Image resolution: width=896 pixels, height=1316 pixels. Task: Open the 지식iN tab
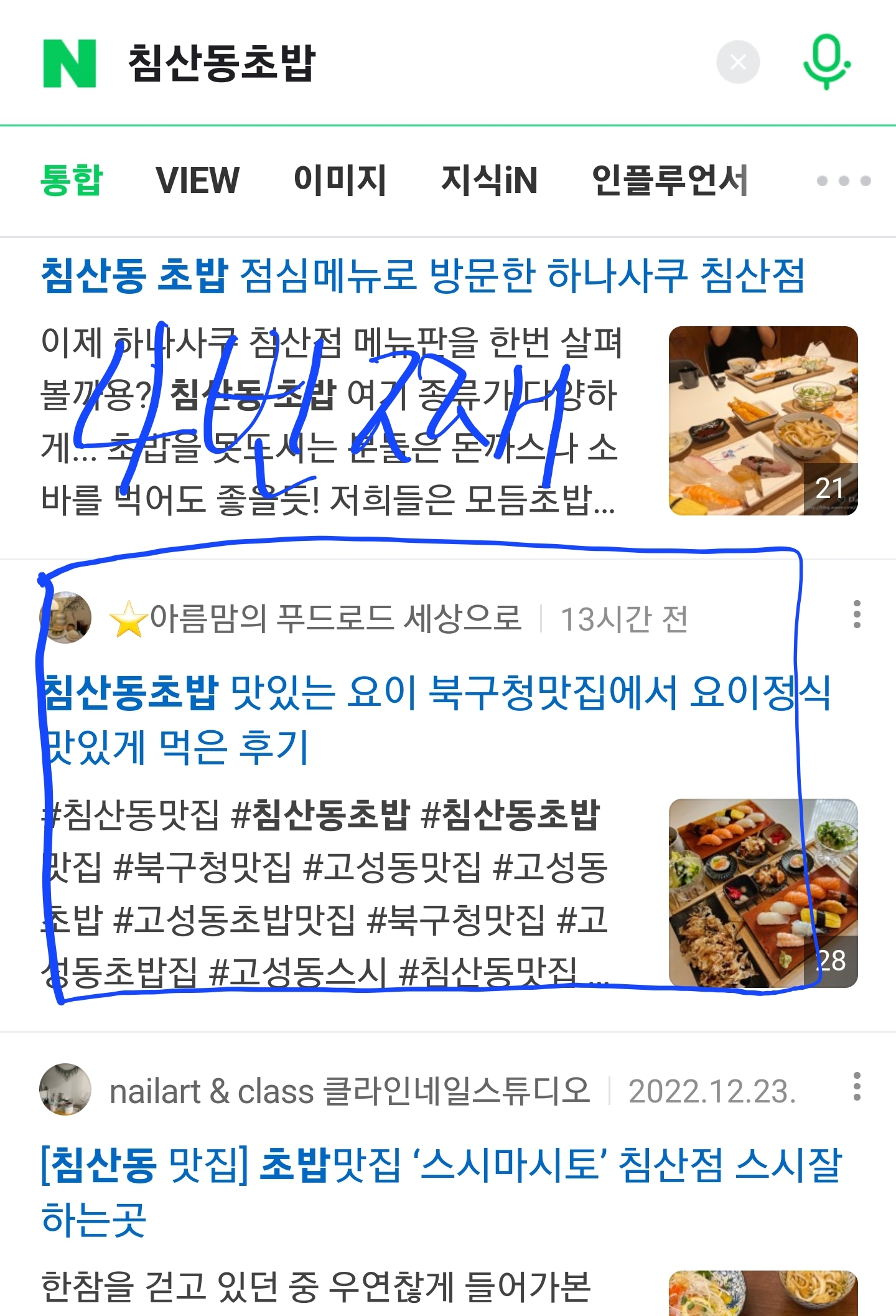489,181
